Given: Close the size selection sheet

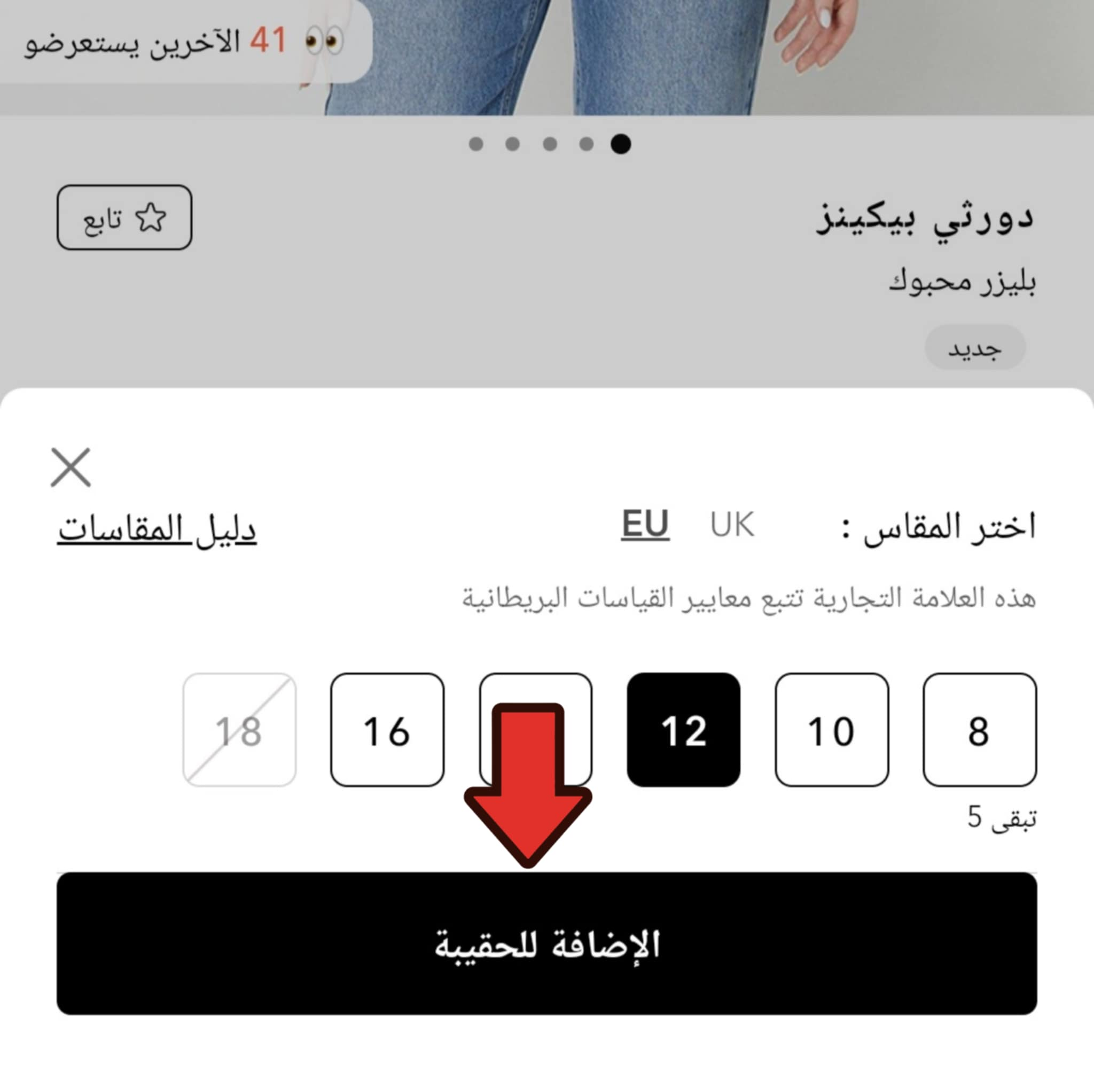Looking at the screenshot, I should tap(71, 467).
